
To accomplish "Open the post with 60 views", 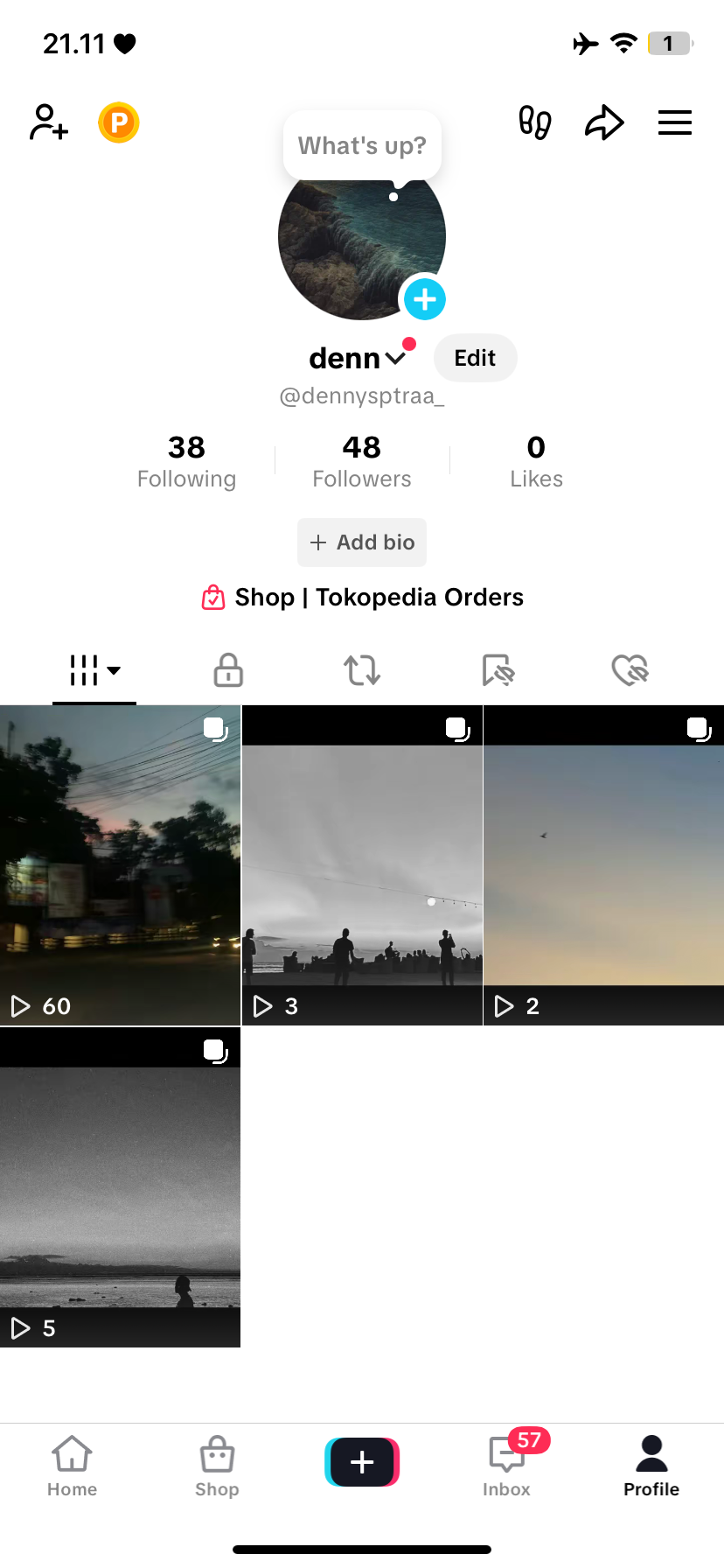I will (x=121, y=865).
